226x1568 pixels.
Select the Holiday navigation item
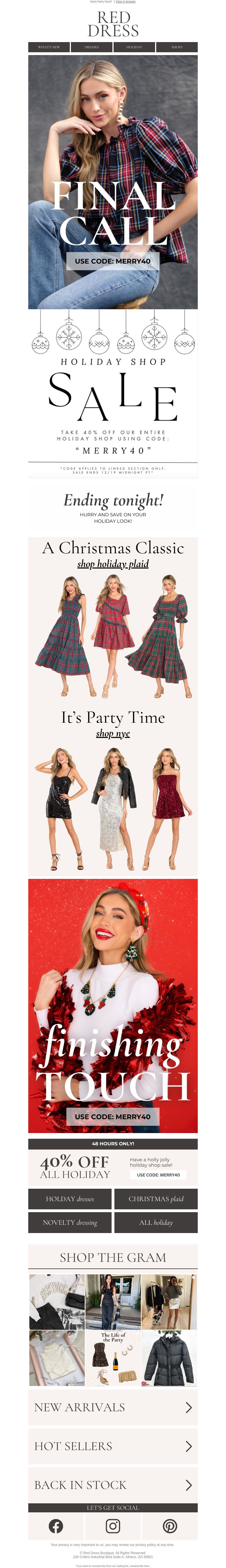[x=134, y=47]
